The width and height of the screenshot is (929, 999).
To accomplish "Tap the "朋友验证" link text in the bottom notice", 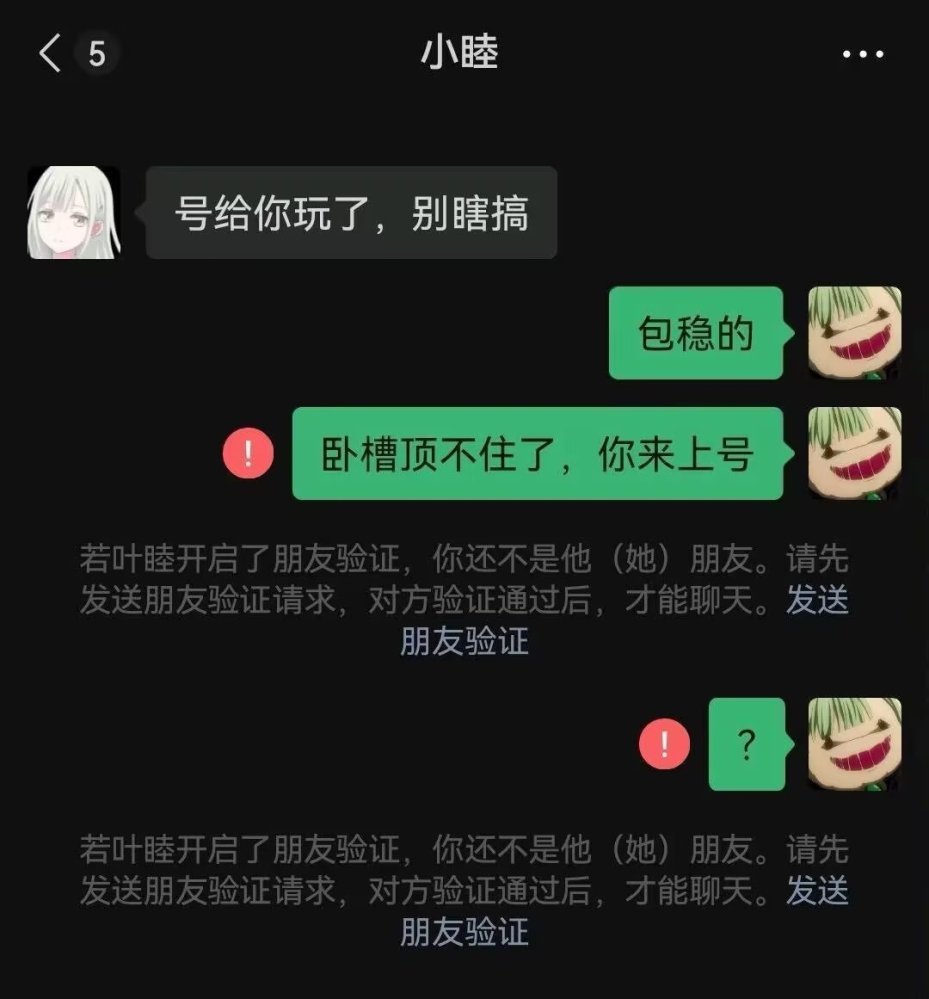I will coord(464,932).
